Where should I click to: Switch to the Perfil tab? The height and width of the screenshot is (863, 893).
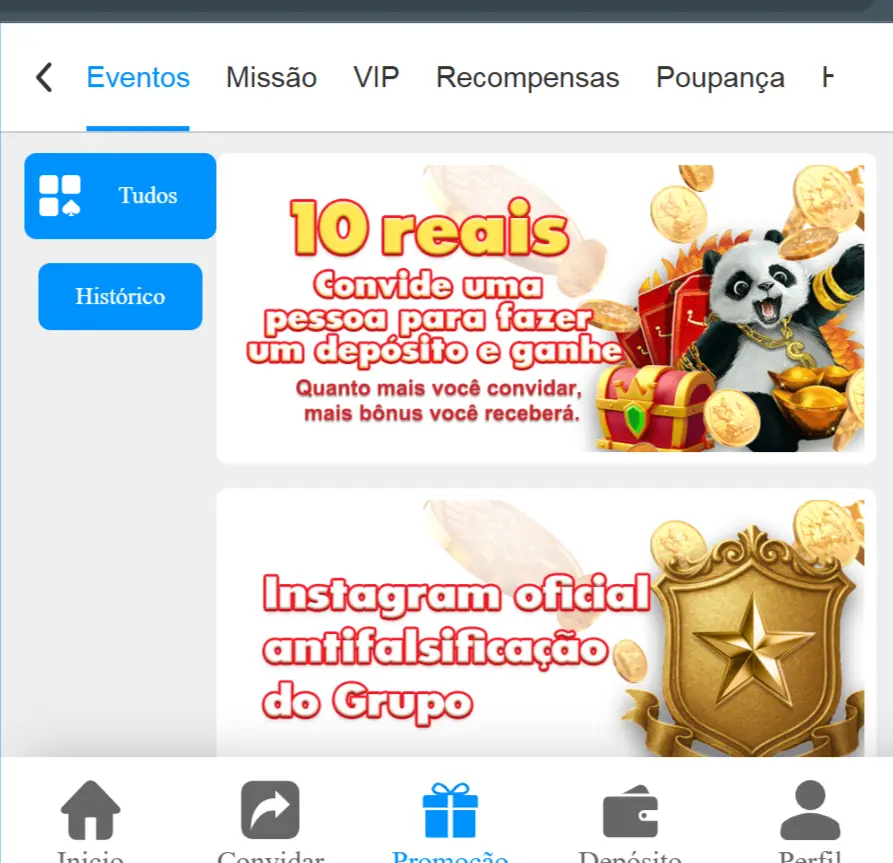click(810, 815)
